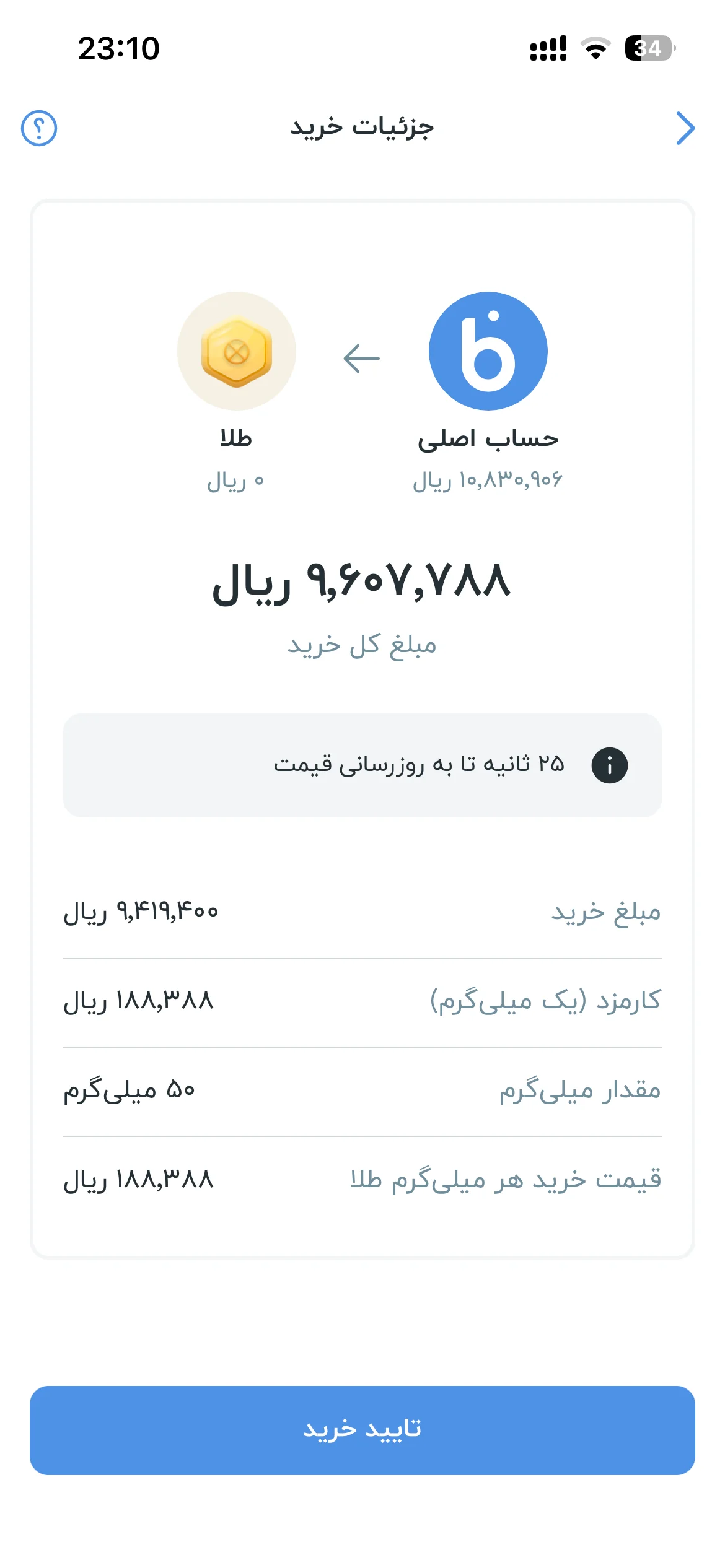Go back using the top-right chevron
The image size is (725, 1568).
coord(685,128)
